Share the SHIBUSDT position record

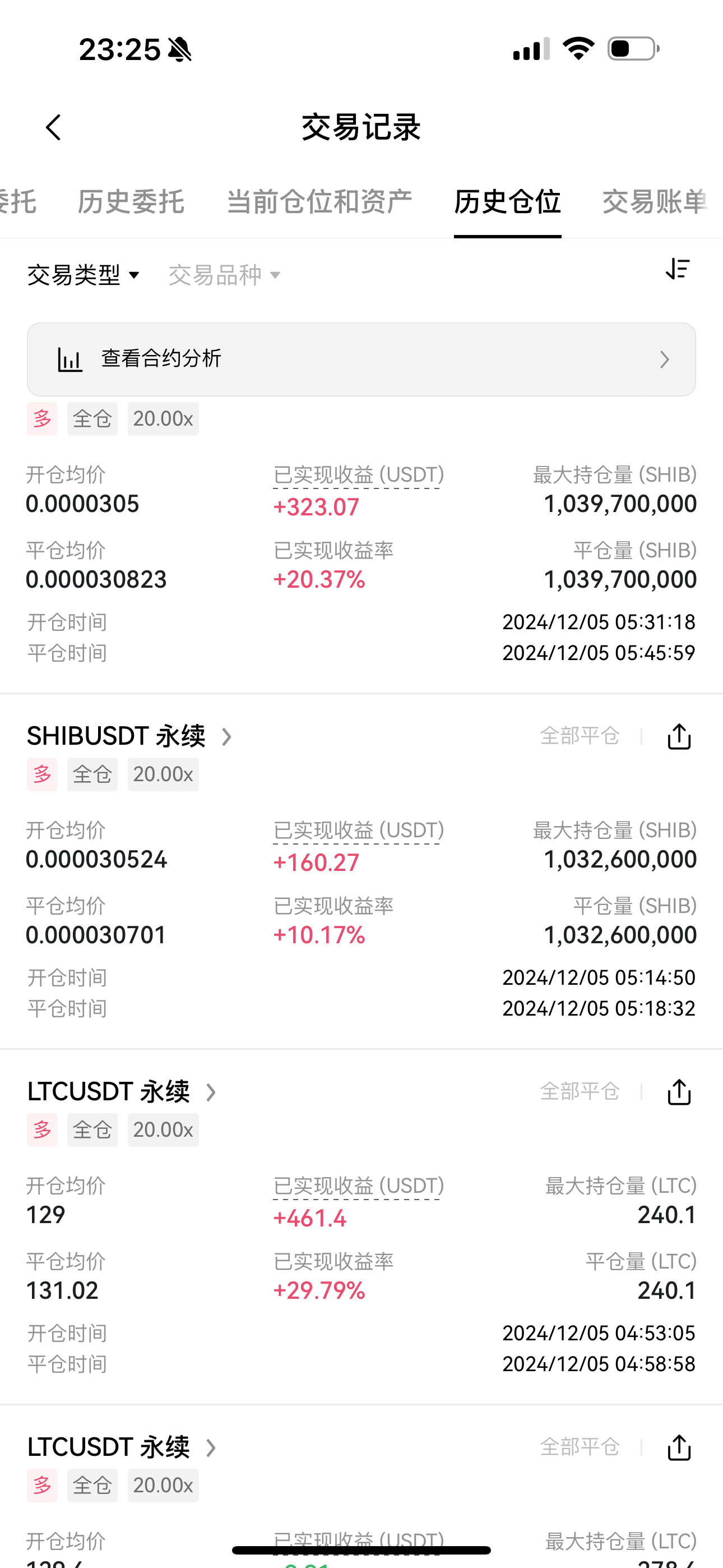click(679, 736)
